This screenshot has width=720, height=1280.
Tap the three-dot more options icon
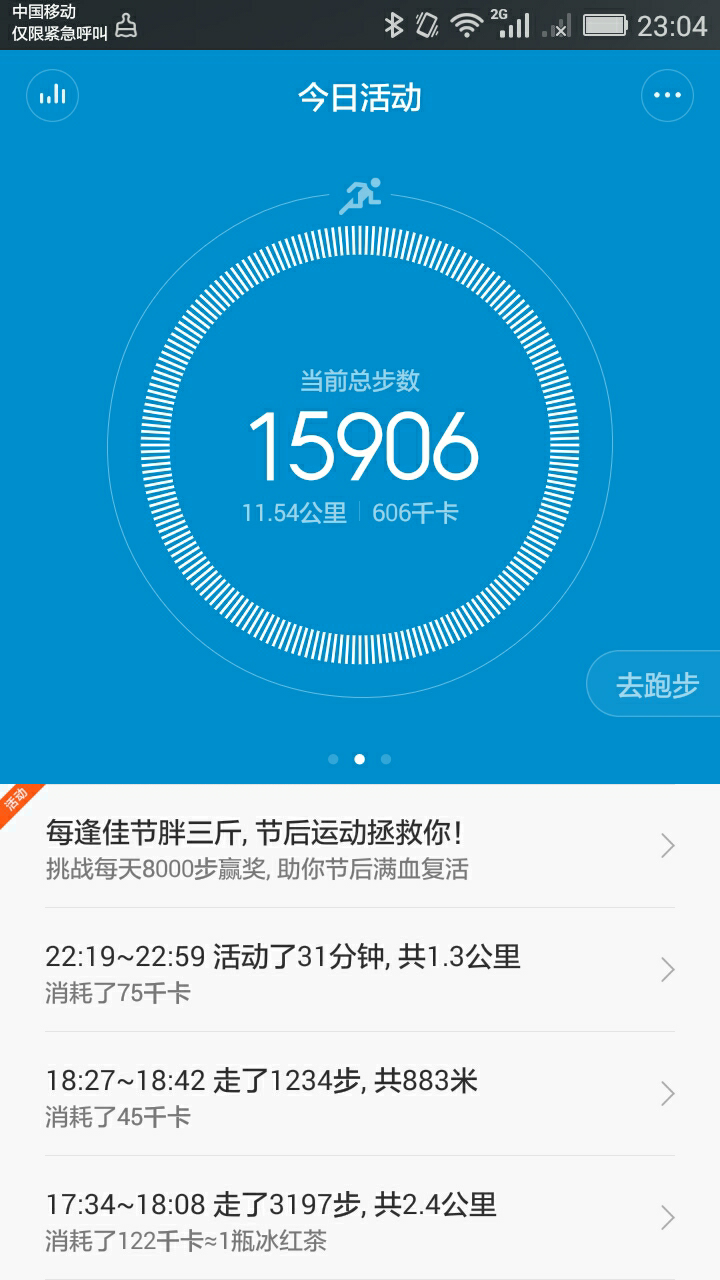point(666,95)
